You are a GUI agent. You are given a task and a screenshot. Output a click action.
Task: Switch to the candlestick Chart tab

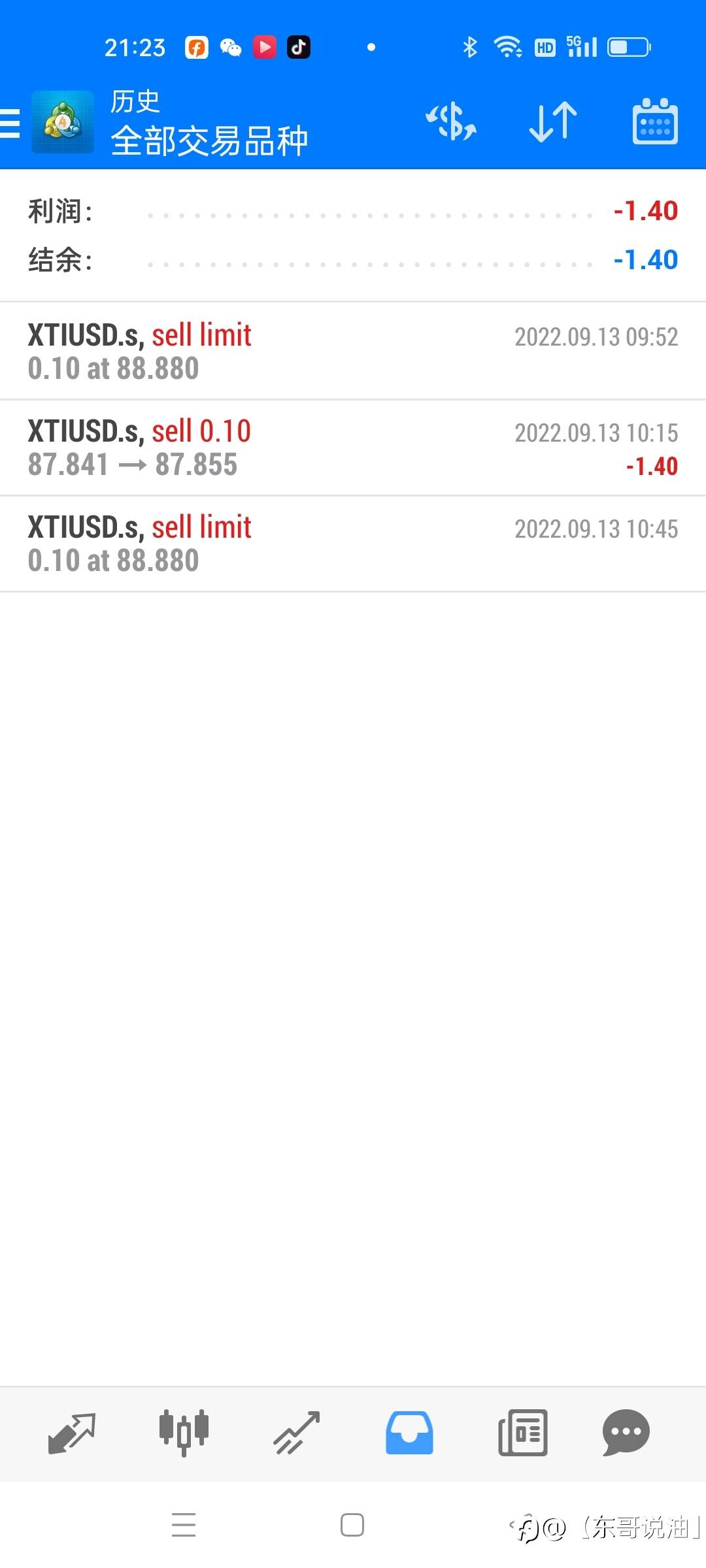[x=184, y=1433]
